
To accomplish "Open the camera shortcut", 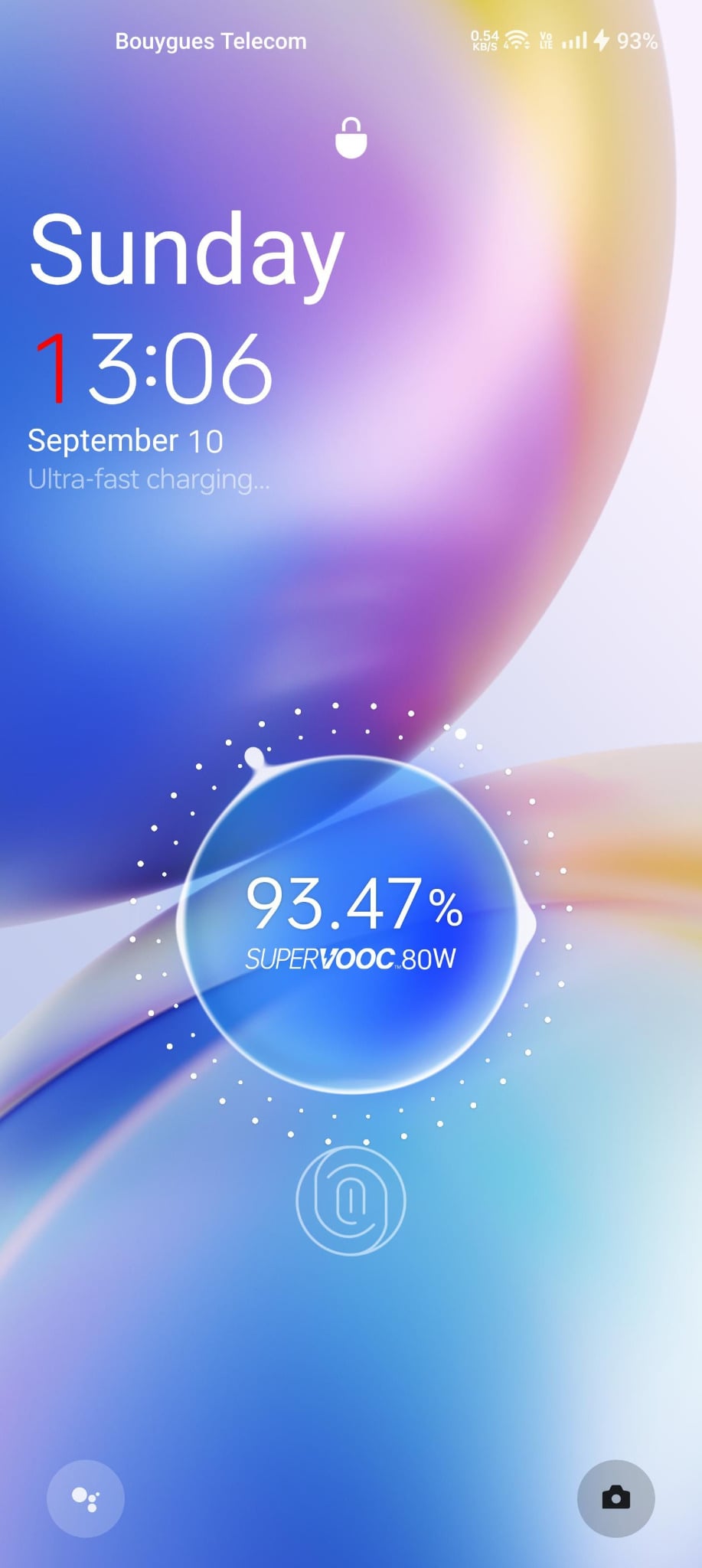I will pos(615,1498).
